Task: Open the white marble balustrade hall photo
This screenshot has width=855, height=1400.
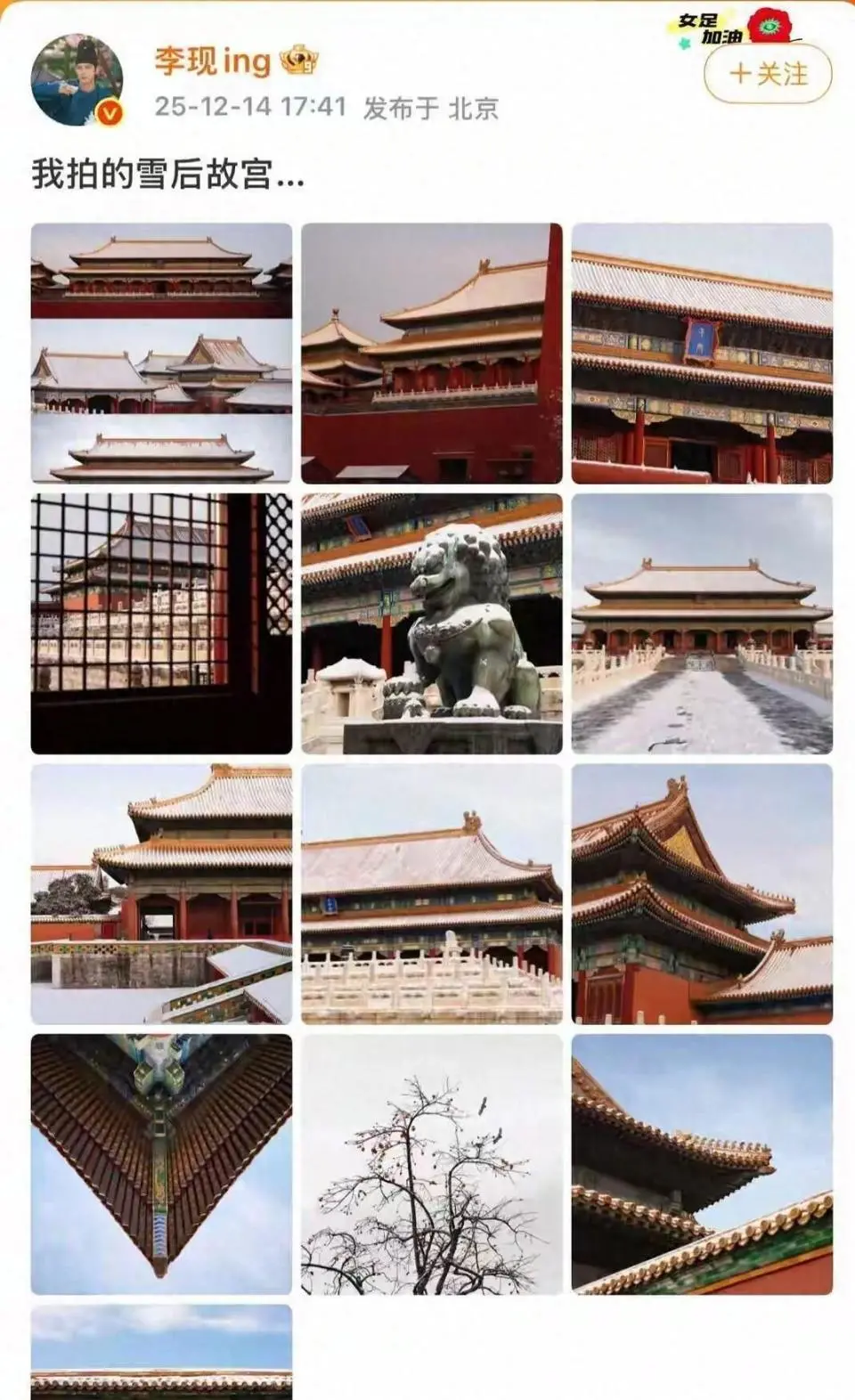Action: click(431, 893)
